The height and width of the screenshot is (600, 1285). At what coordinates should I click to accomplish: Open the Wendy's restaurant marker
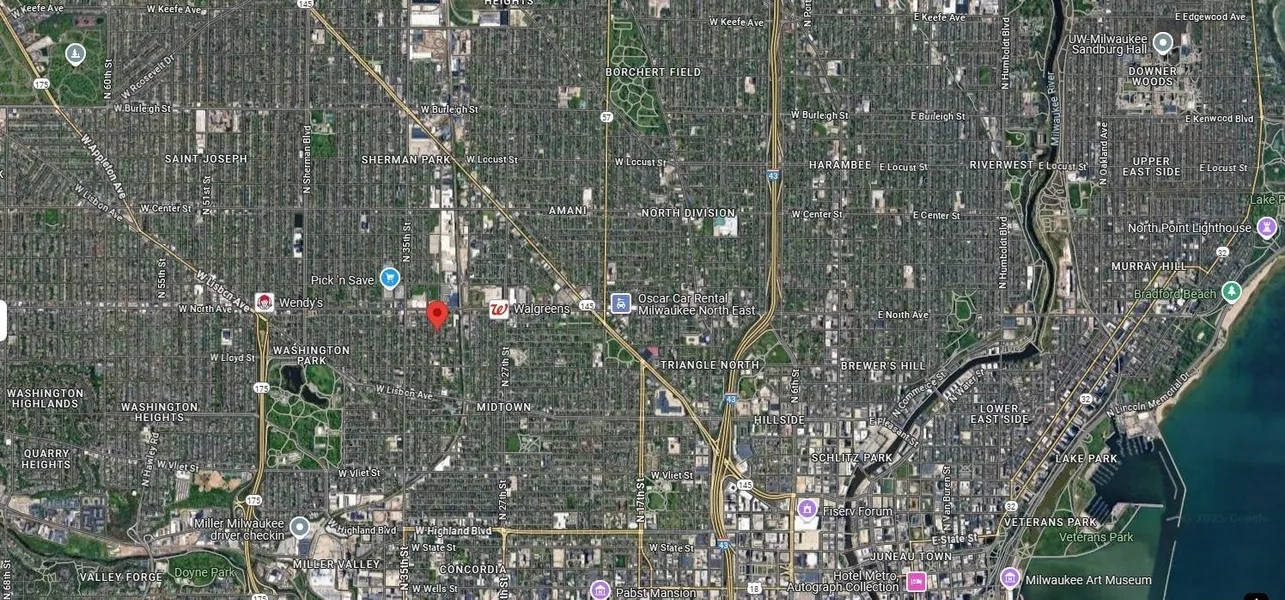tap(264, 302)
